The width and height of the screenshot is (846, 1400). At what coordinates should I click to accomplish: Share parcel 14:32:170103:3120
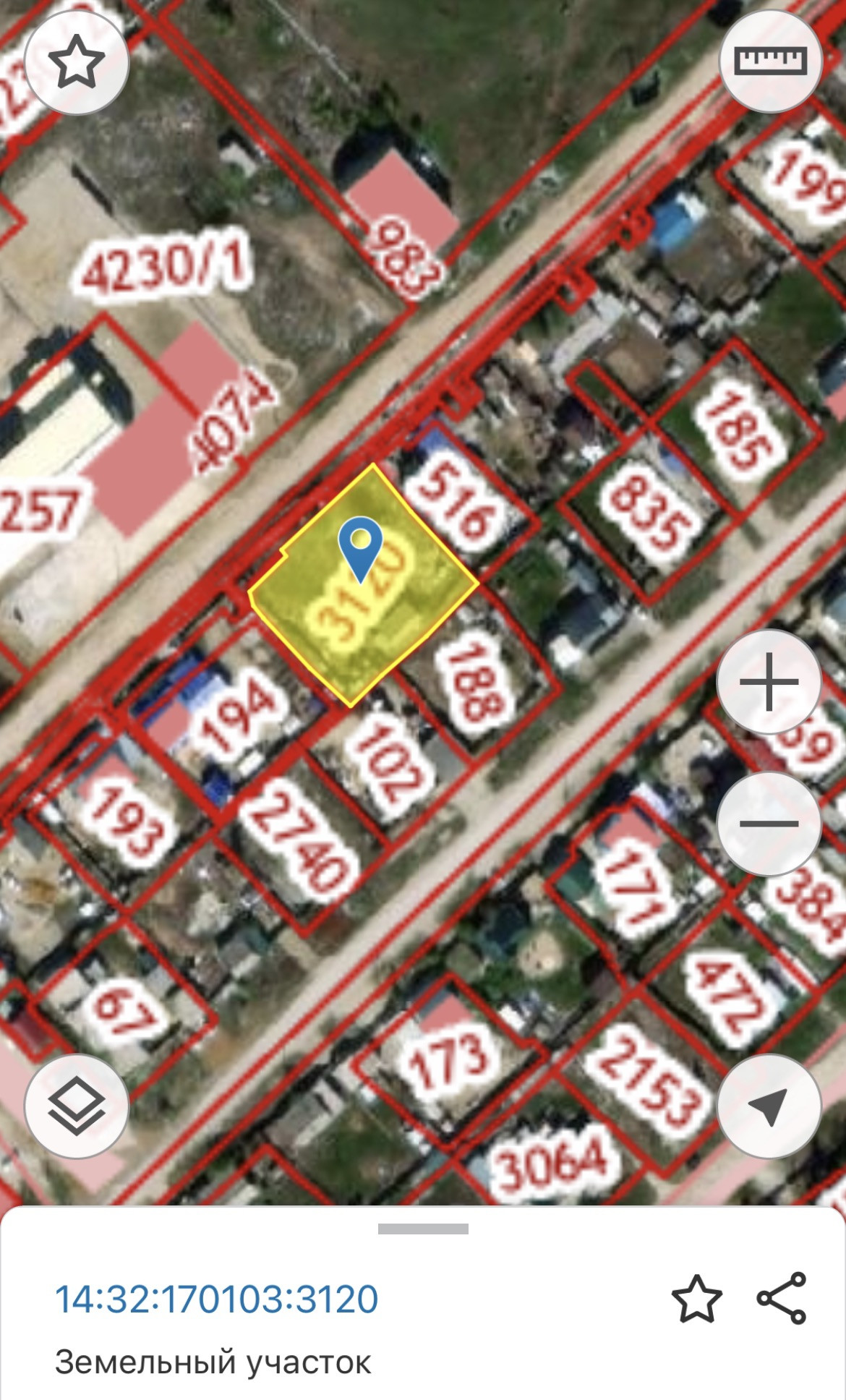pos(782,1299)
